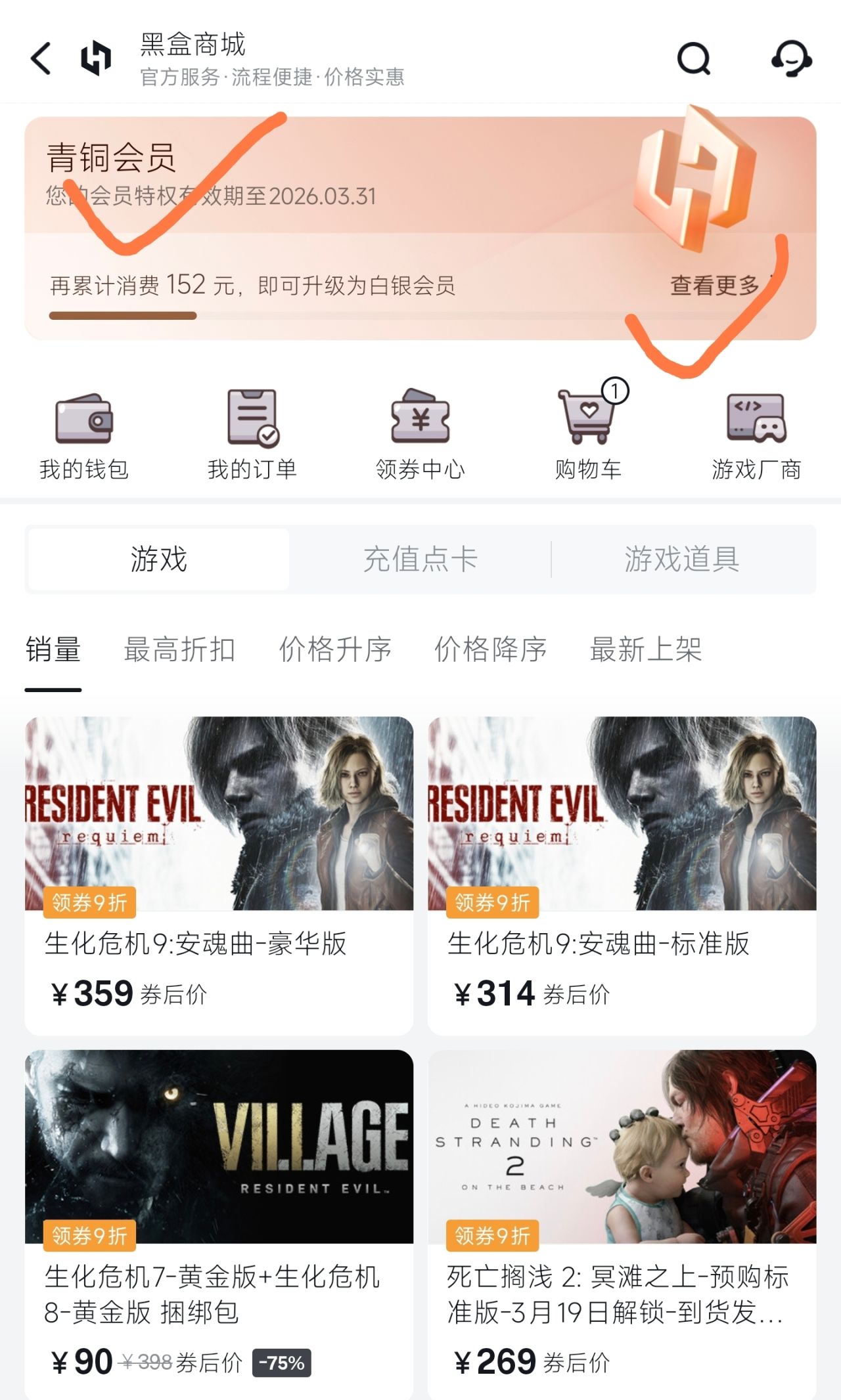
Task: Open the 购物车 shopping cart
Action: pos(589,433)
